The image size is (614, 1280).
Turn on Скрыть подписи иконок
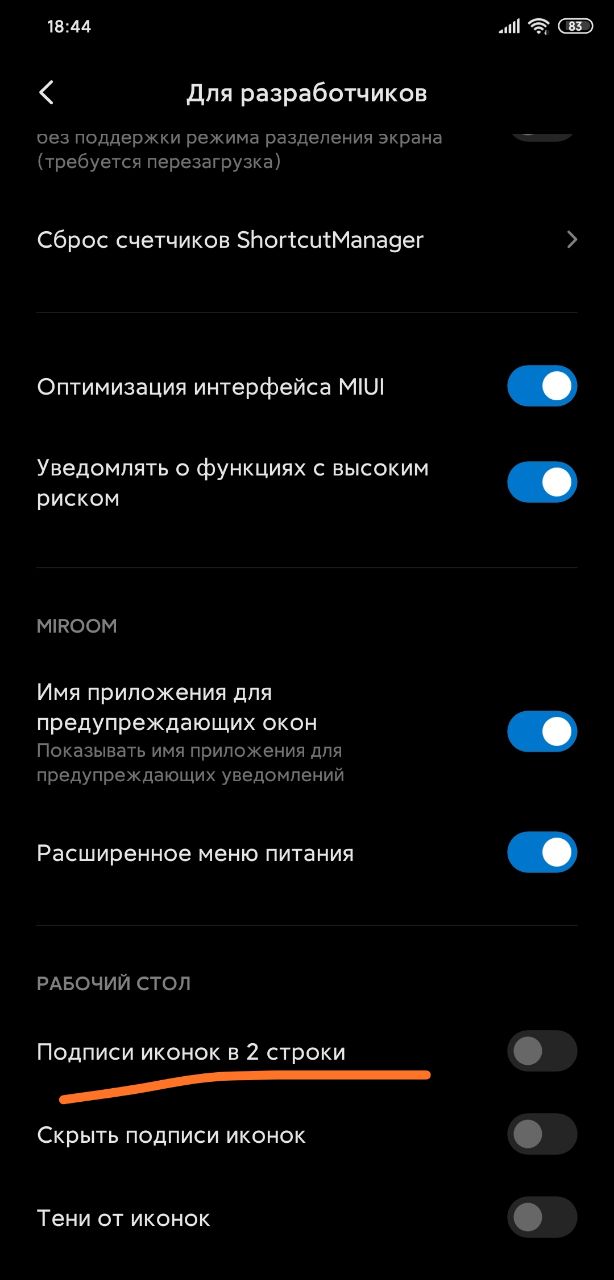click(542, 1134)
